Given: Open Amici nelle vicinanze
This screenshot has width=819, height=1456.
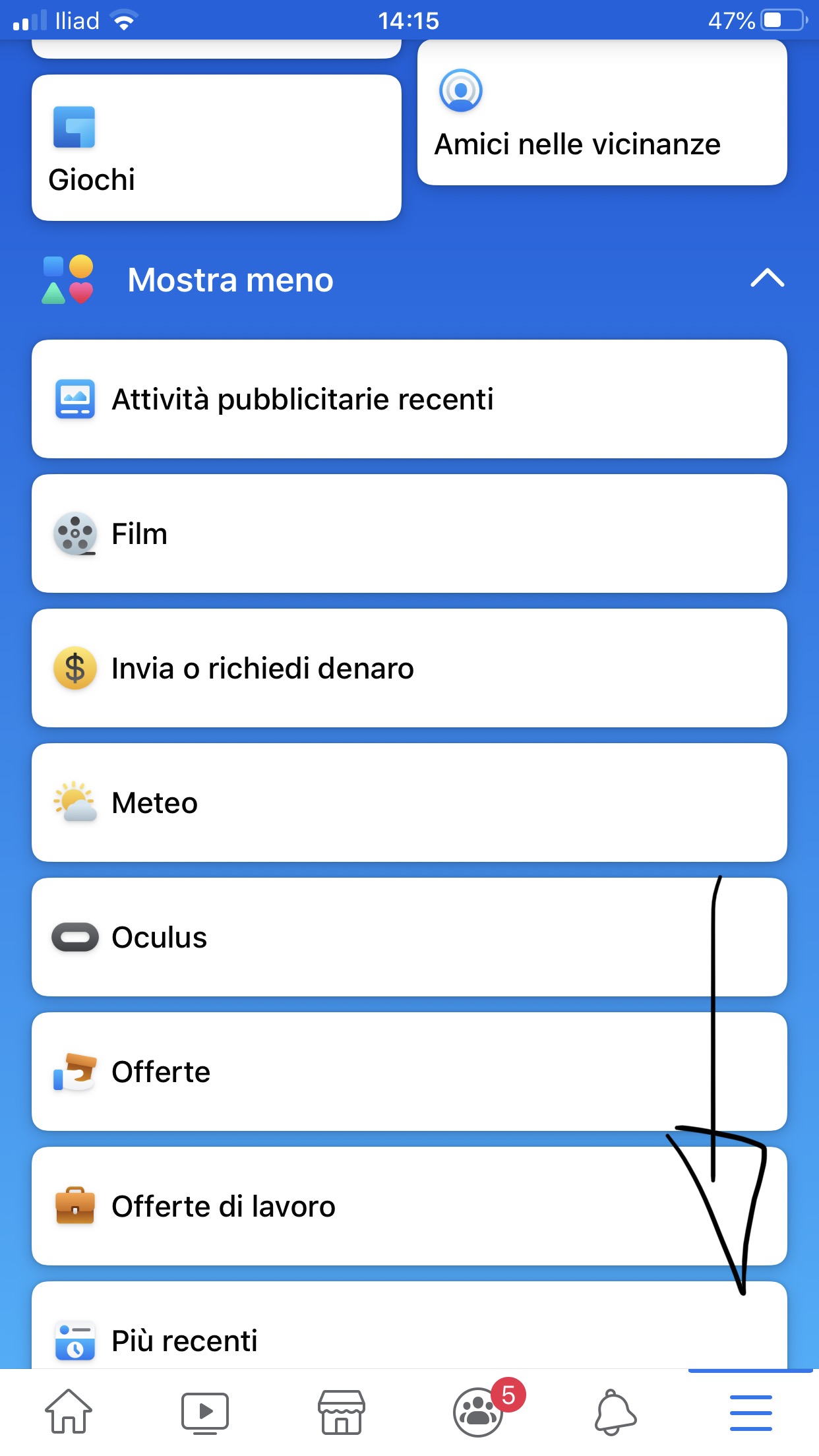Looking at the screenshot, I should point(602,113).
